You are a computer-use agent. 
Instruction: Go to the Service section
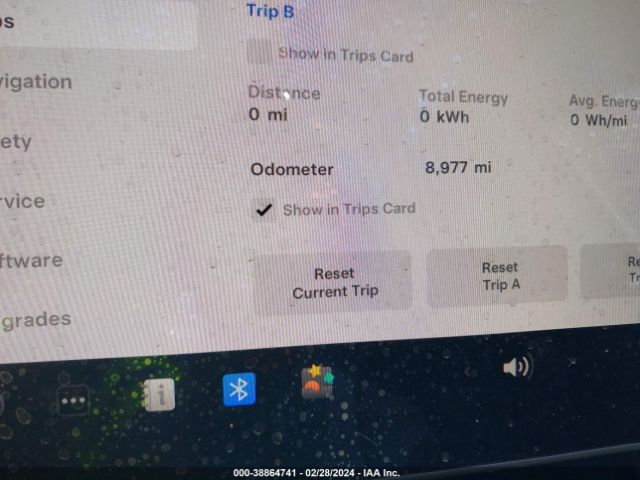tap(24, 201)
